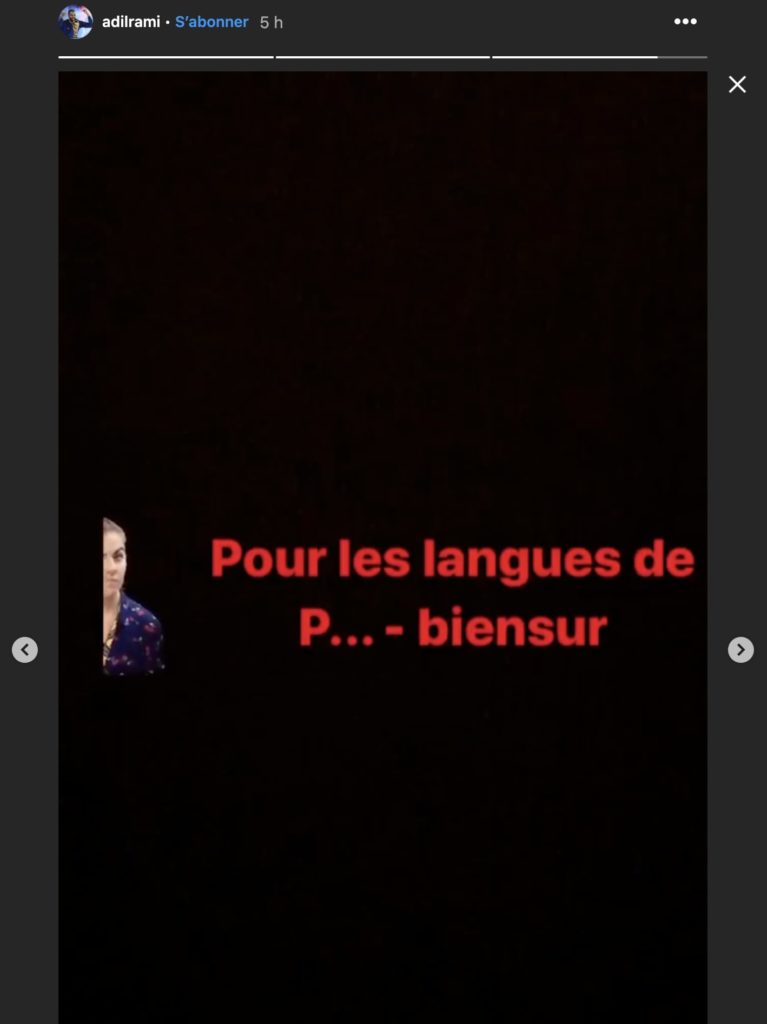Skip to the next story
The width and height of the screenshot is (767, 1024).
coord(740,650)
